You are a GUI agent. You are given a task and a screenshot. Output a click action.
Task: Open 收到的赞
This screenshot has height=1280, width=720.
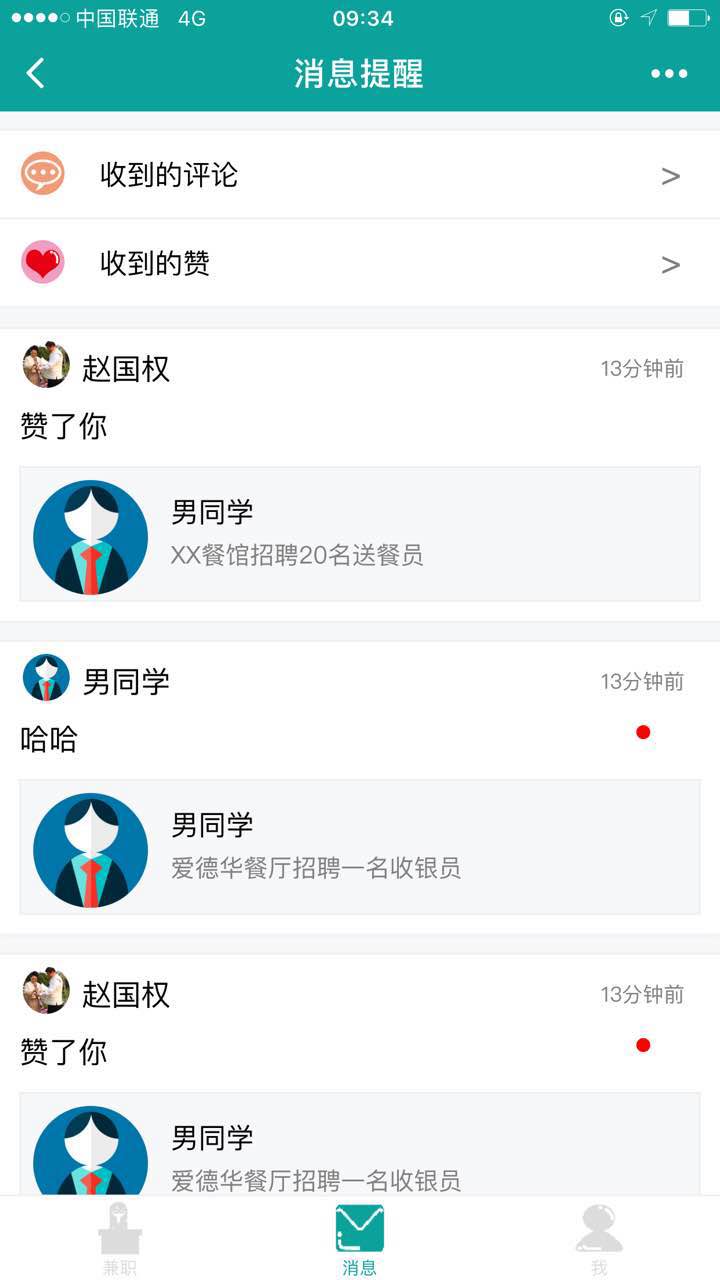coord(360,264)
